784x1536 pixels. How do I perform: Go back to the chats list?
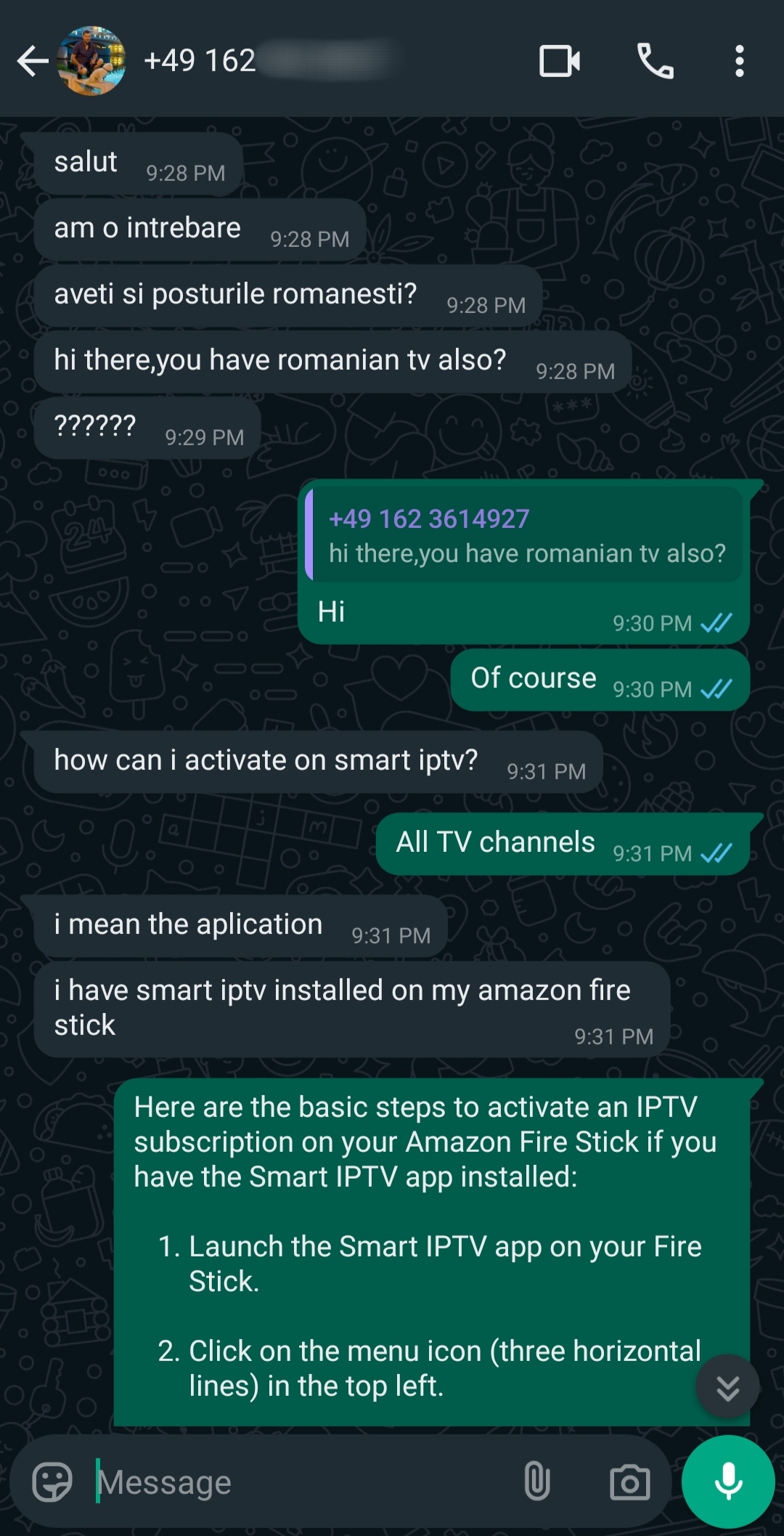tap(32, 61)
